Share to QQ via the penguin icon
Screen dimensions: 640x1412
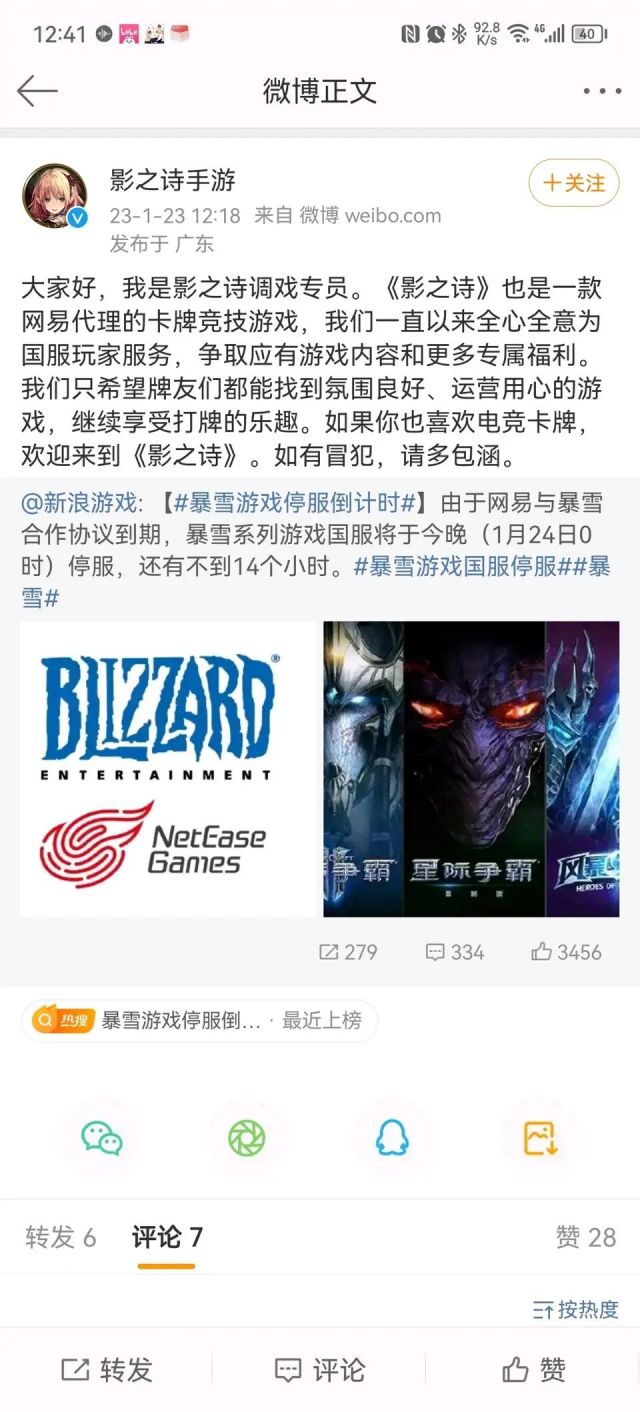point(392,1138)
